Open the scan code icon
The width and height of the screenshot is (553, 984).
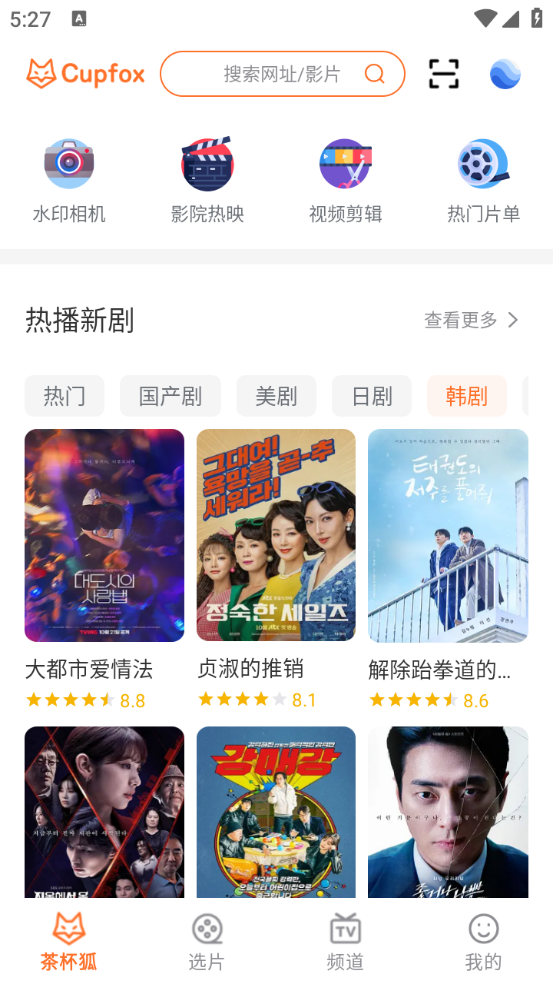coord(444,74)
